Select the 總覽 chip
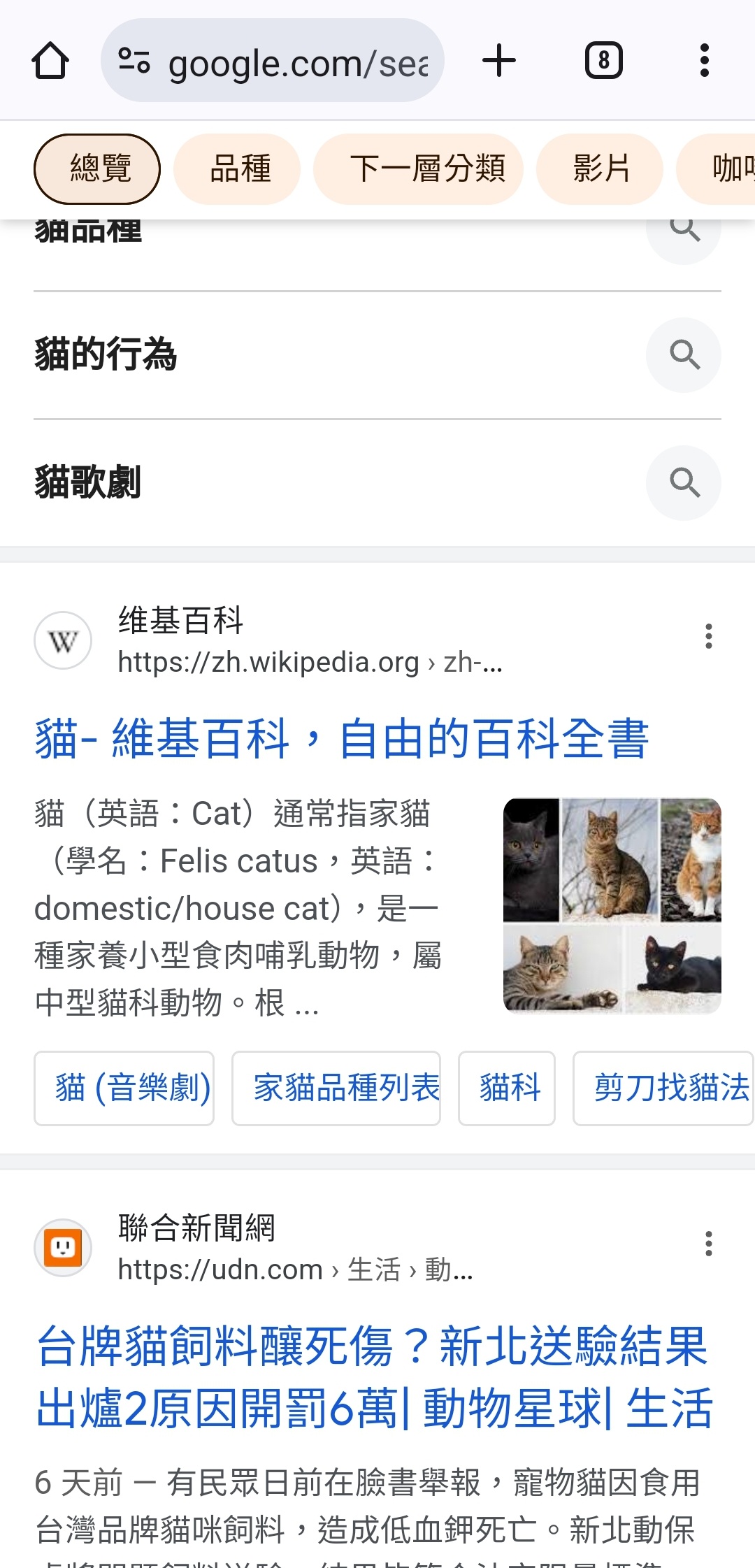755x1568 pixels. [x=97, y=169]
